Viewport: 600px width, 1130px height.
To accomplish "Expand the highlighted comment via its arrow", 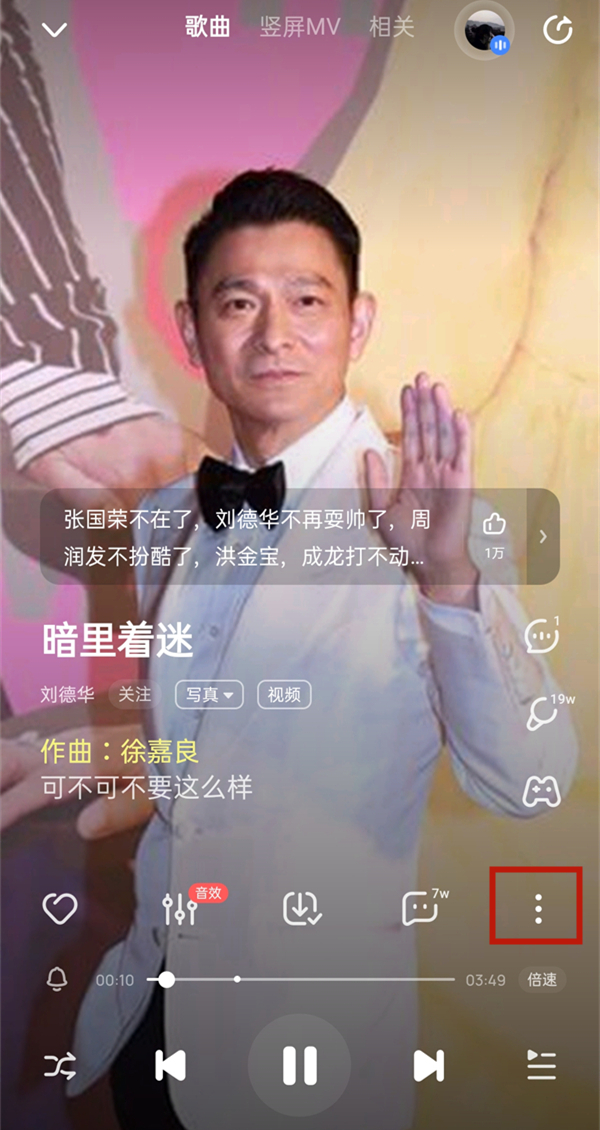I will (x=543, y=536).
